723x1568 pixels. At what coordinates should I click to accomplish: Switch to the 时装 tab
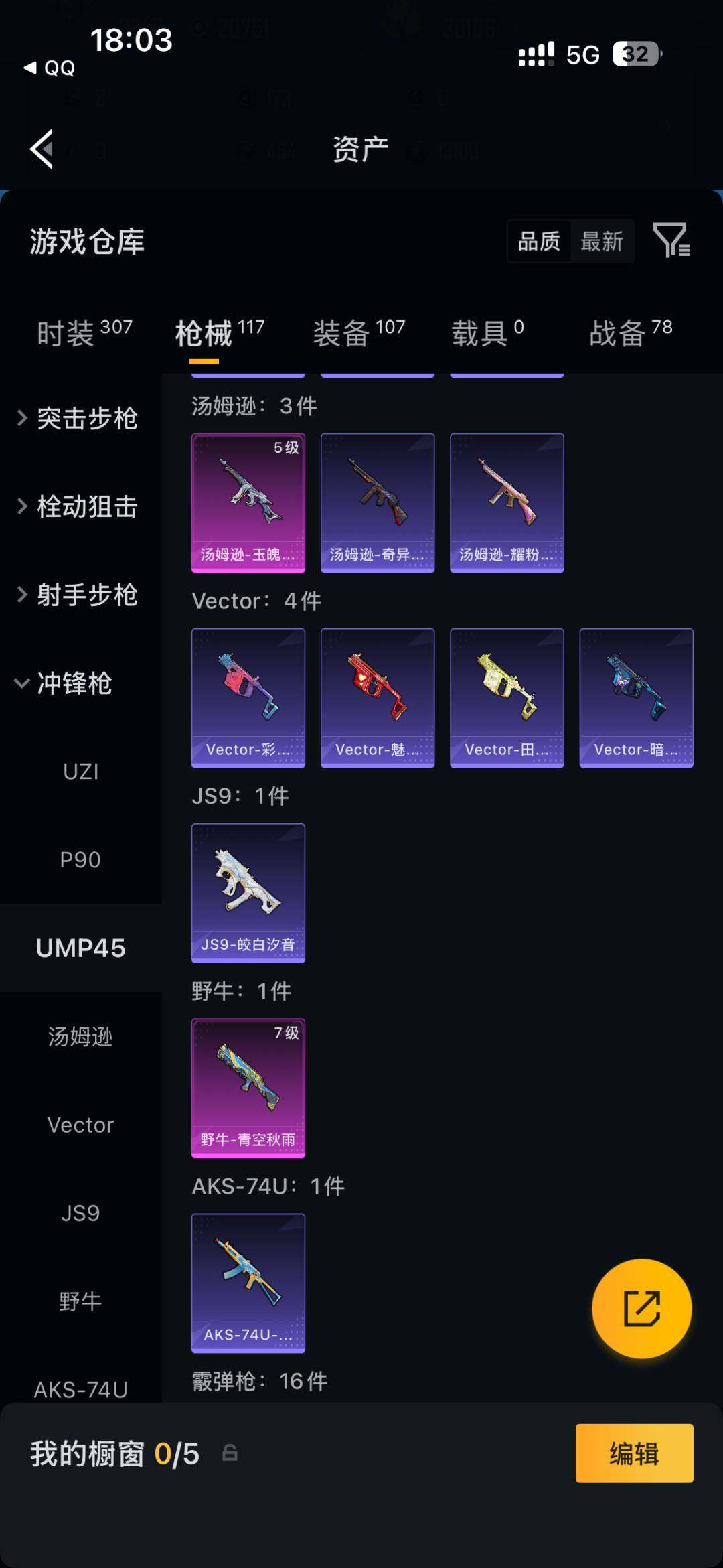coord(84,332)
